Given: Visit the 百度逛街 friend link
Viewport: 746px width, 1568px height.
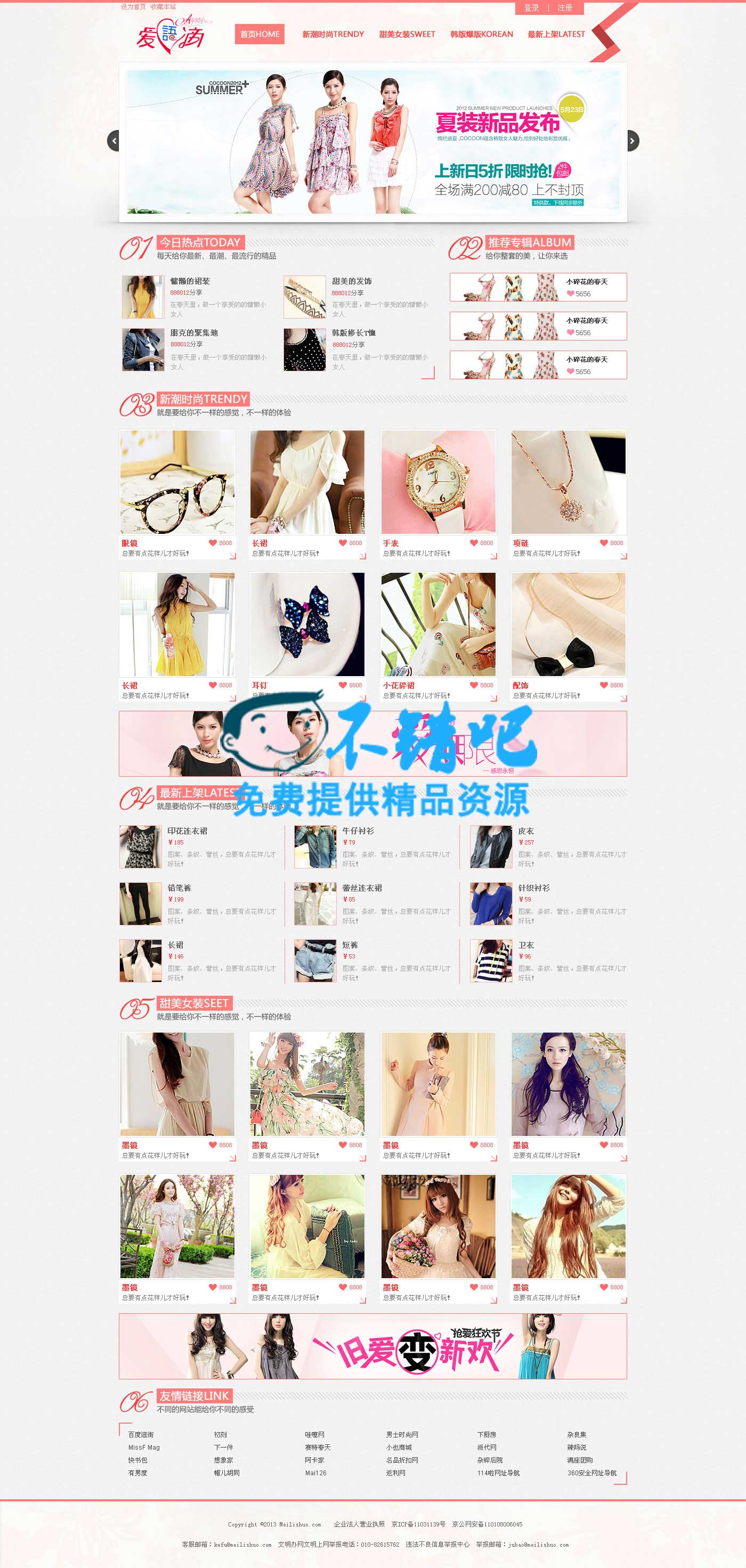Looking at the screenshot, I should 141,1435.
